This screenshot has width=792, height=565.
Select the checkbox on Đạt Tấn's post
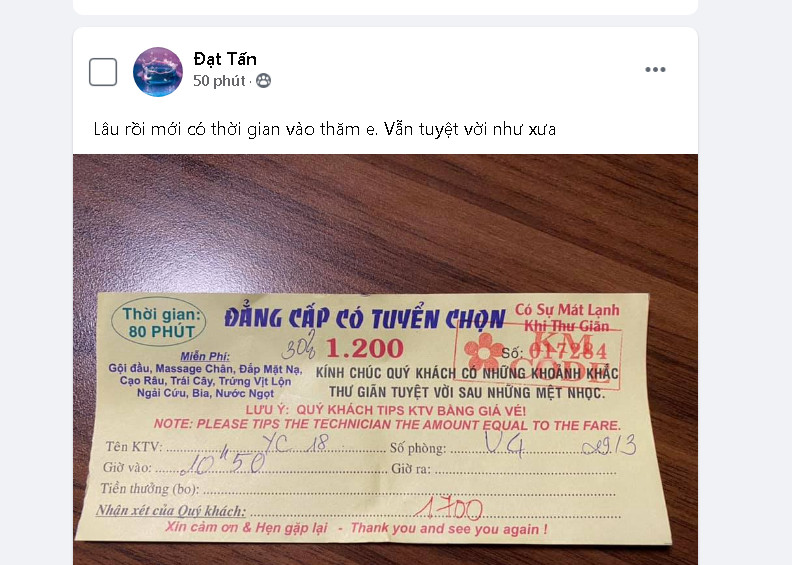[x=103, y=72]
